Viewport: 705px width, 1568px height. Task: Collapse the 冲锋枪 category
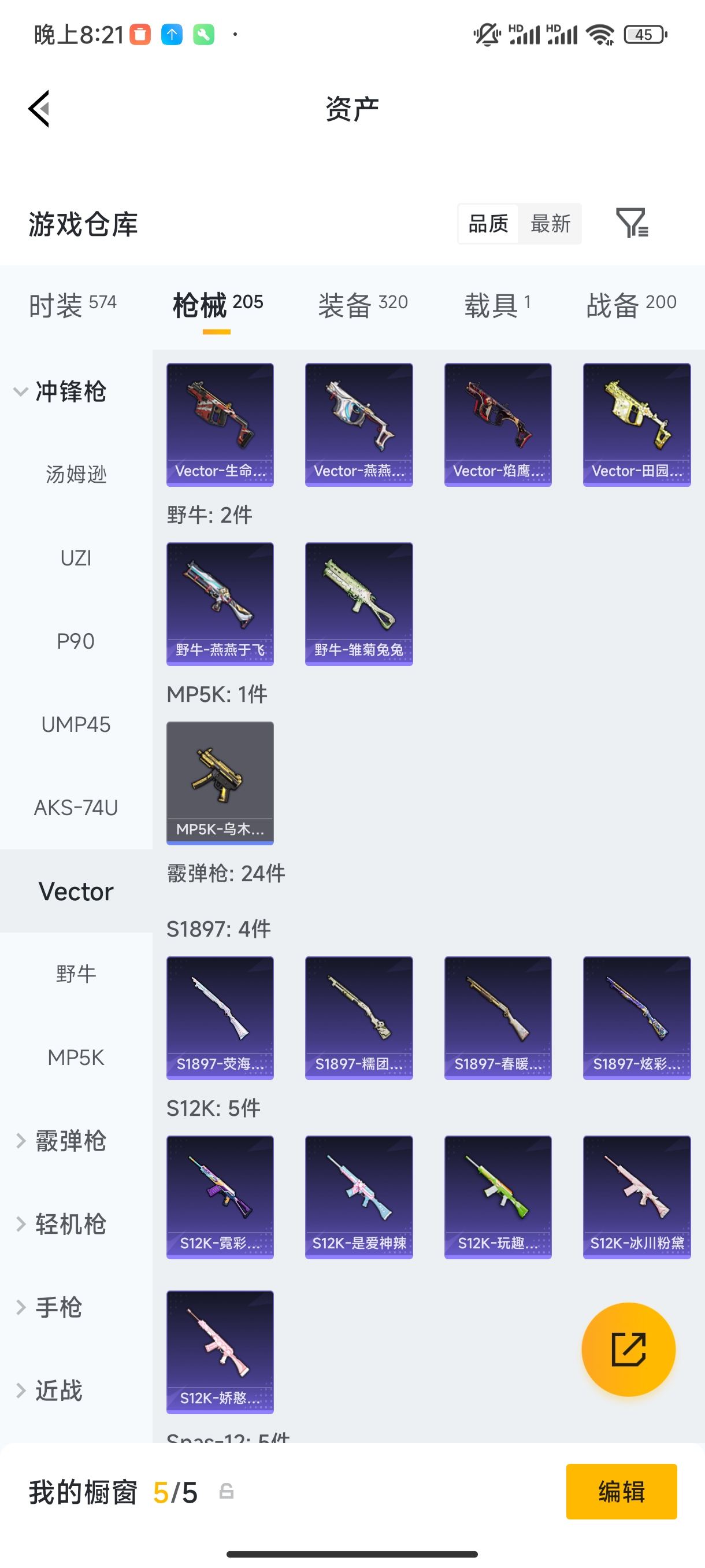point(61,391)
